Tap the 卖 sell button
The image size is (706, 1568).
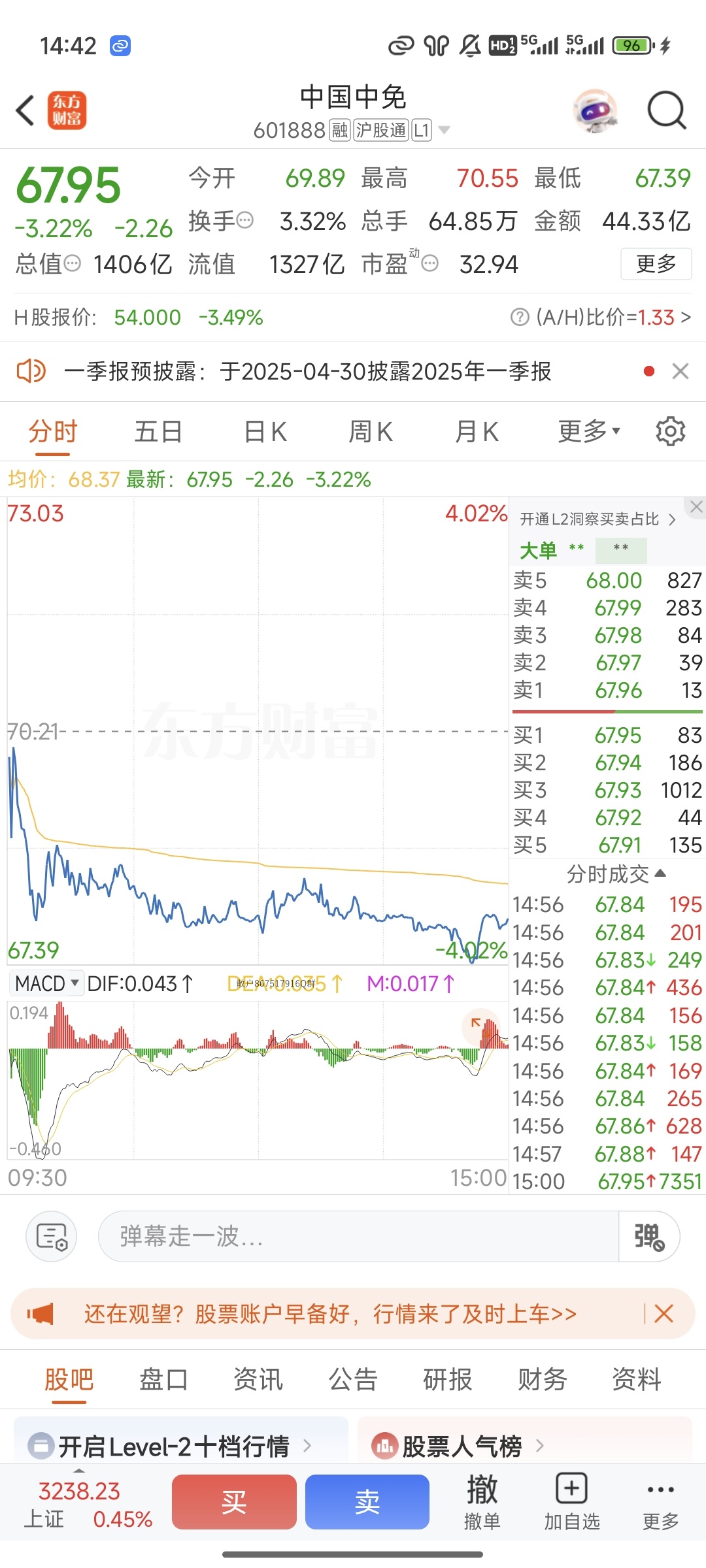coord(367,1501)
